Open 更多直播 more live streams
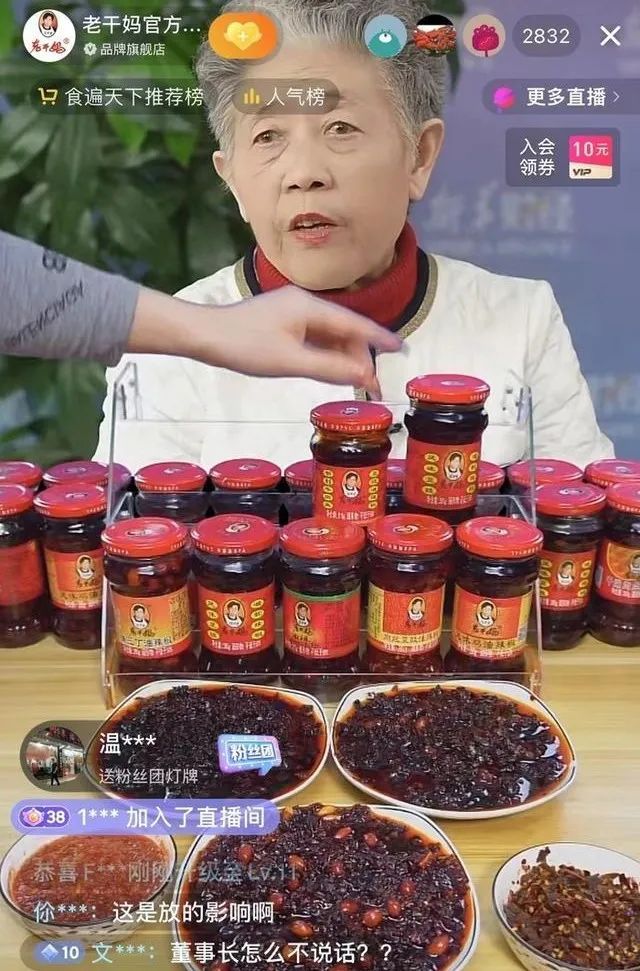 point(556,97)
